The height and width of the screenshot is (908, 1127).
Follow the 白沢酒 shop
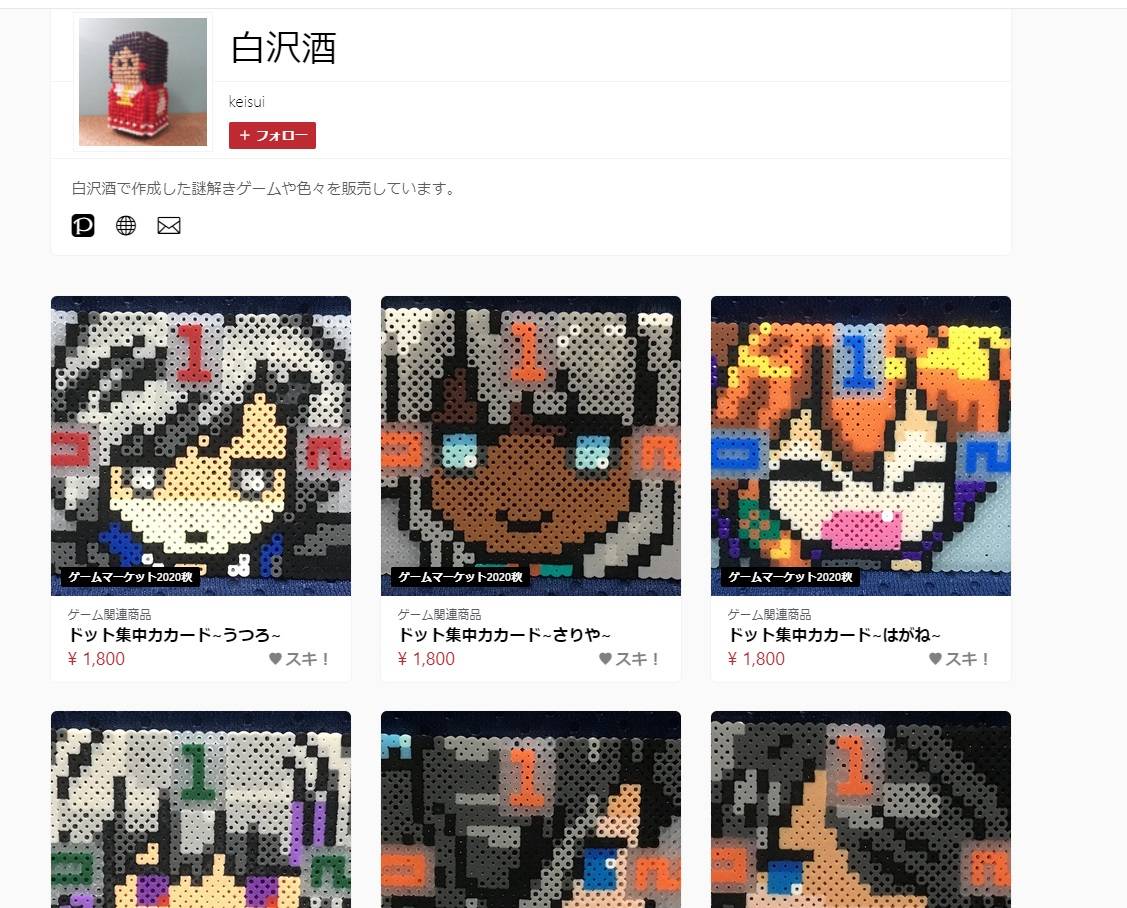tap(272, 135)
